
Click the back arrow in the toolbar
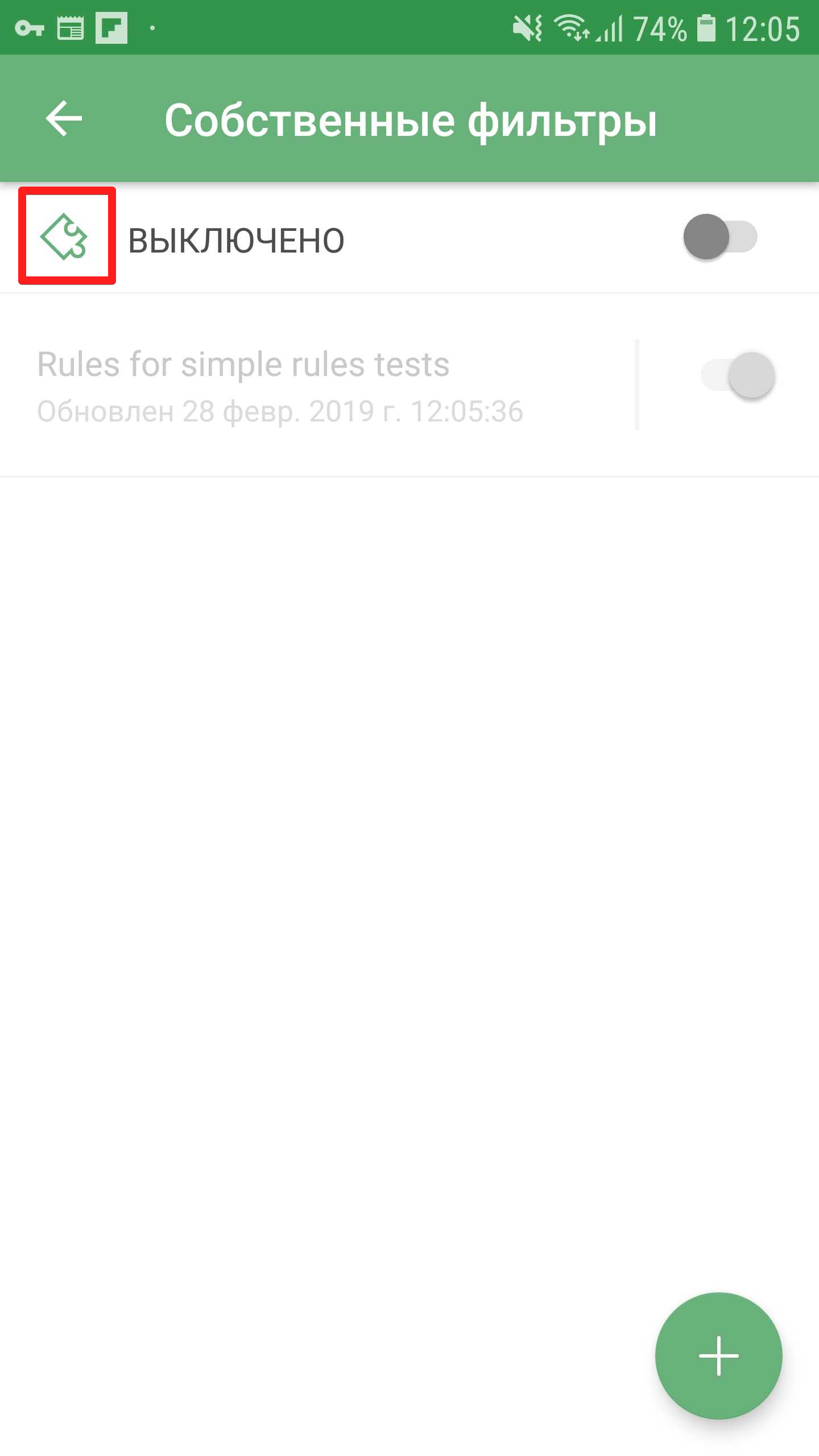coord(64,119)
